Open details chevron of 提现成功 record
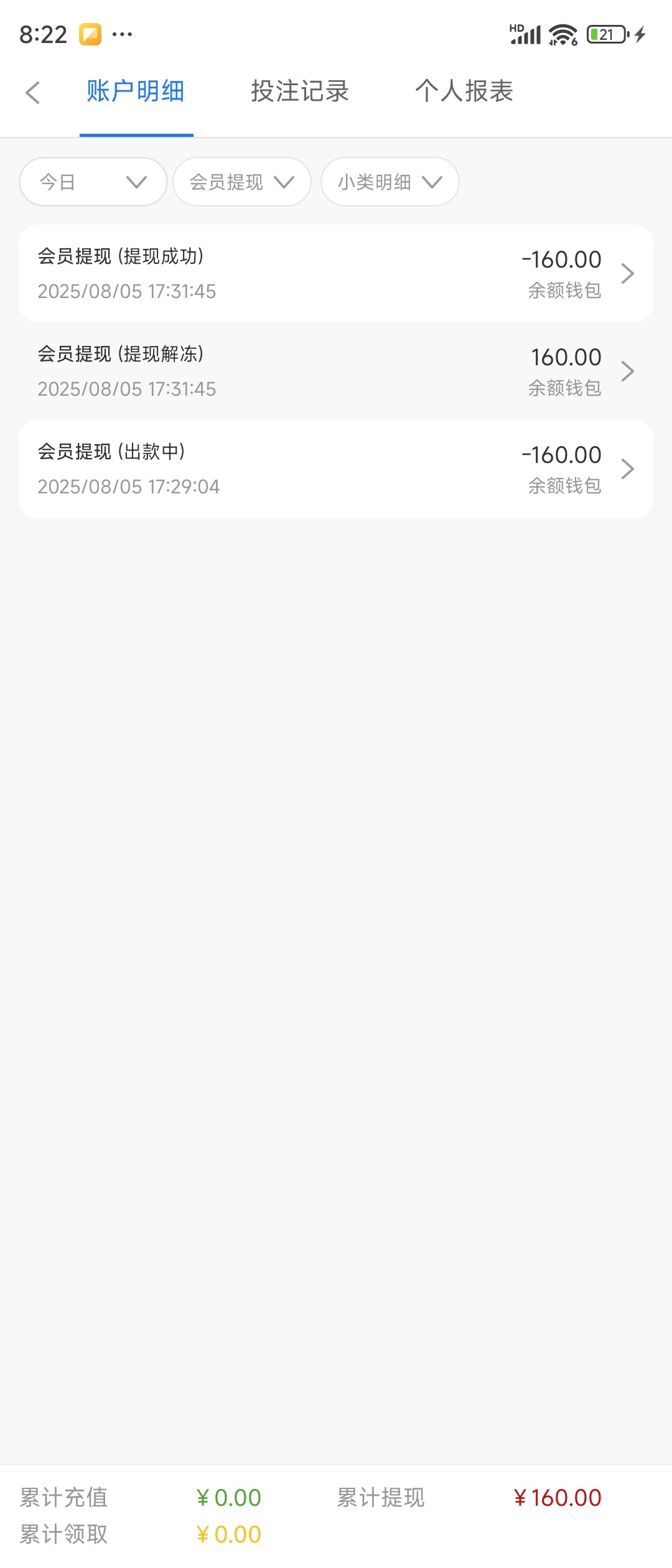 [628, 273]
